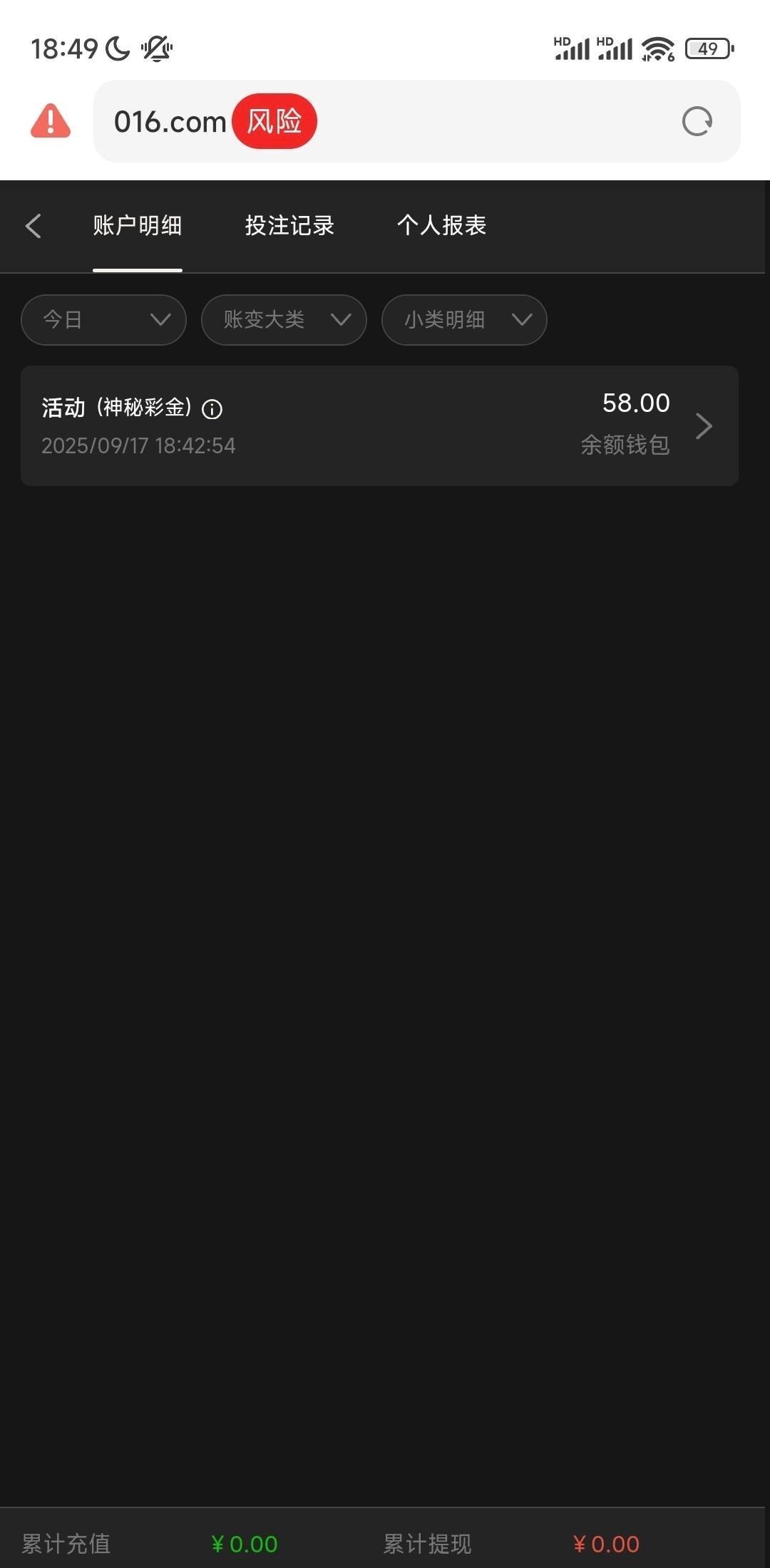
Task: Open the 小类明细 filter dropdown
Action: pyautogui.click(x=464, y=320)
